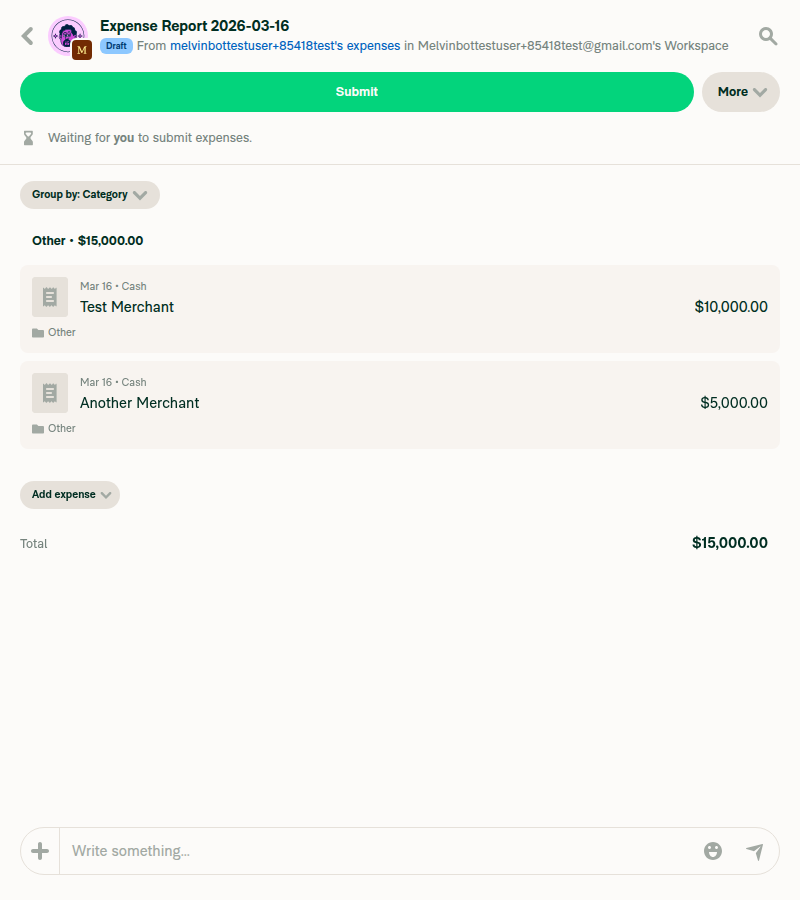This screenshot has width=800, height=900.
Task: Click the green Submit progress bar area
Action: pos(356,91)
